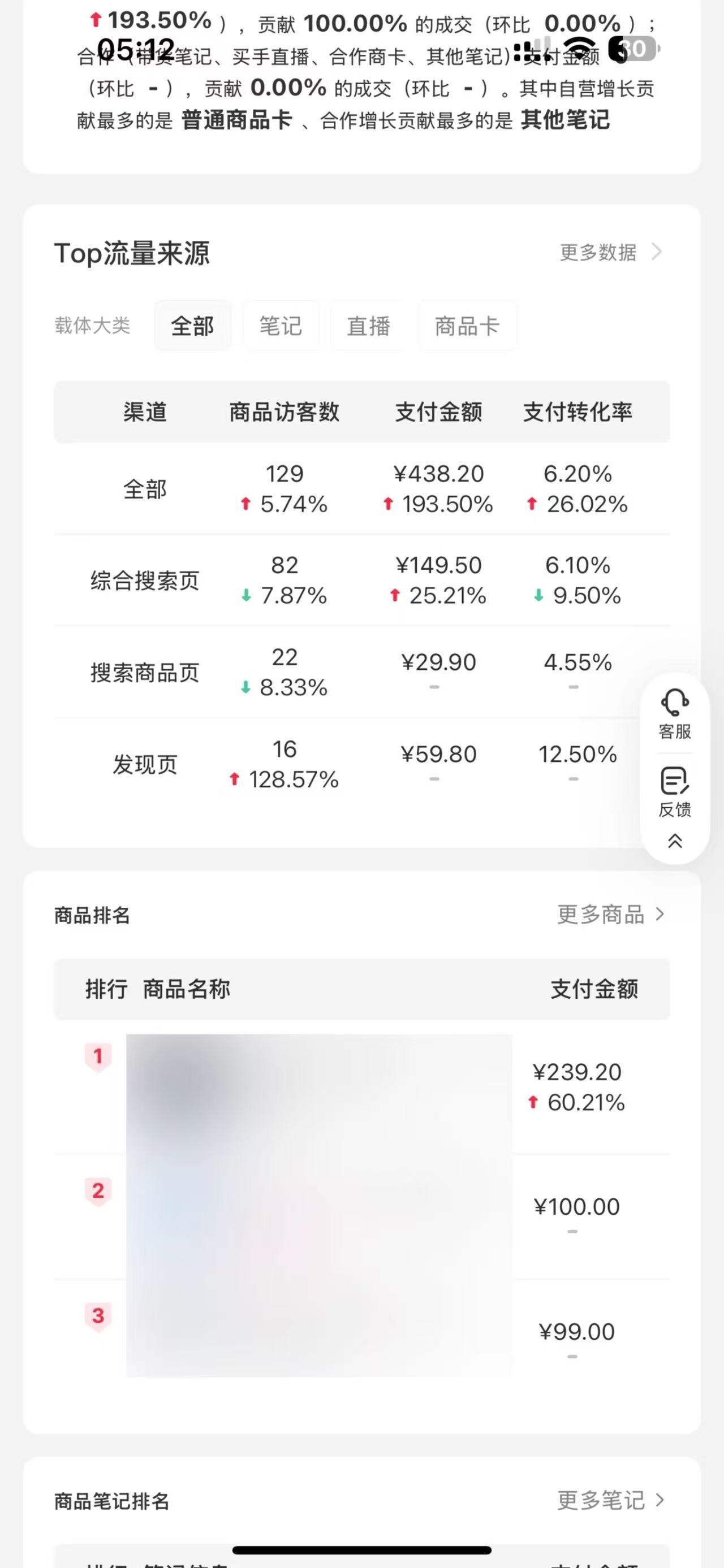
Task: Switch to the 直播 filter chip
Action: [368, 326]
